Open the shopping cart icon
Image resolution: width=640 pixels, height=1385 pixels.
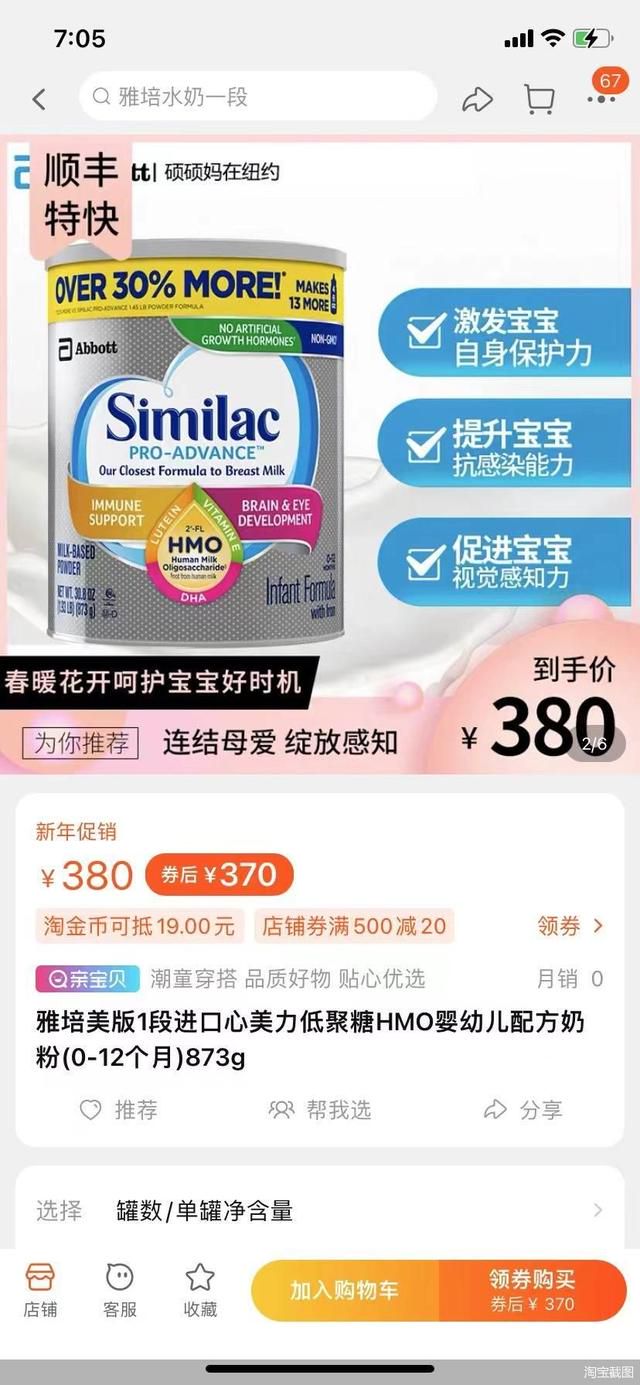click(x=539, y=98)
